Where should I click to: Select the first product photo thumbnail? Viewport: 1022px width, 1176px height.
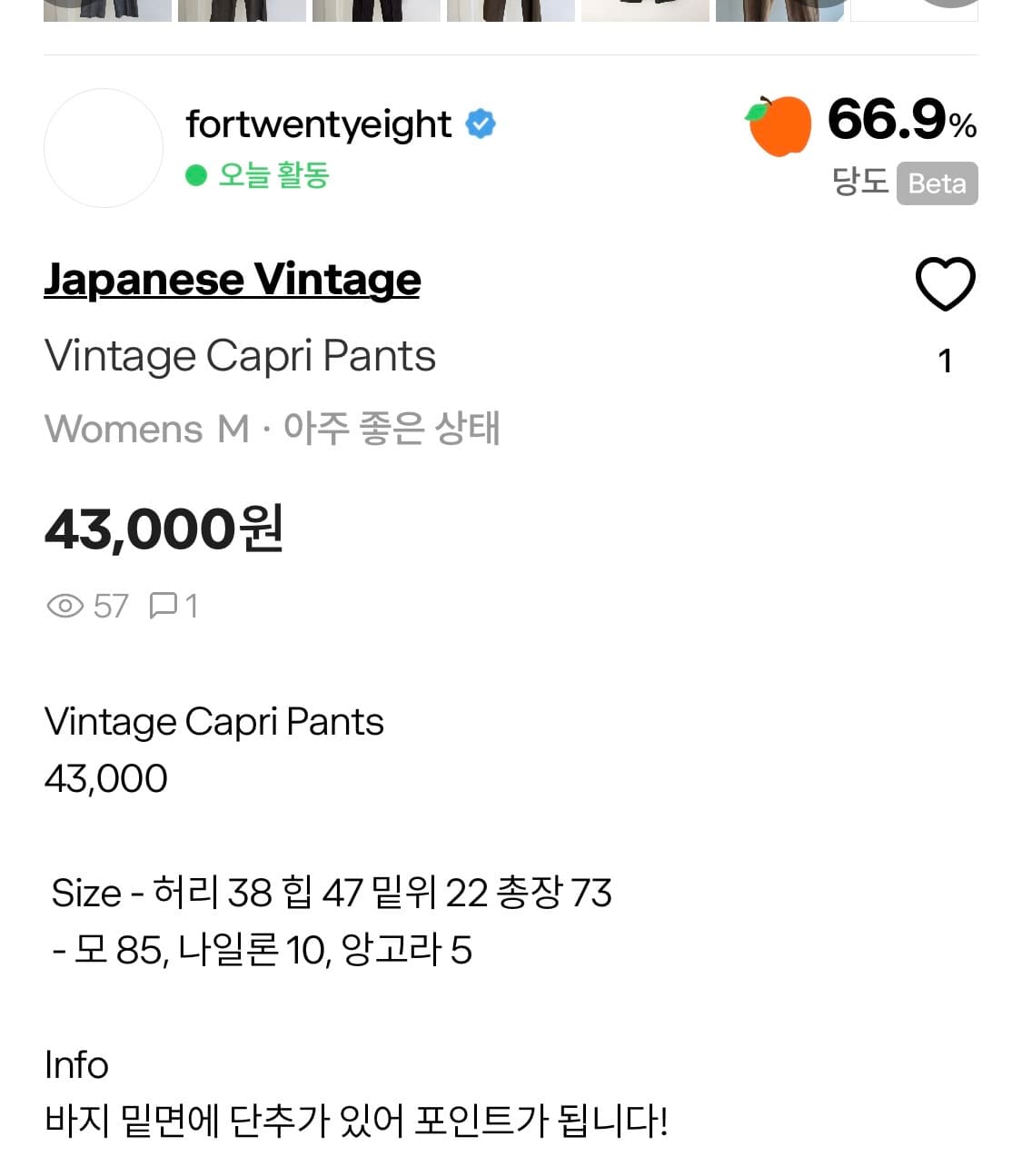(106, 10)
